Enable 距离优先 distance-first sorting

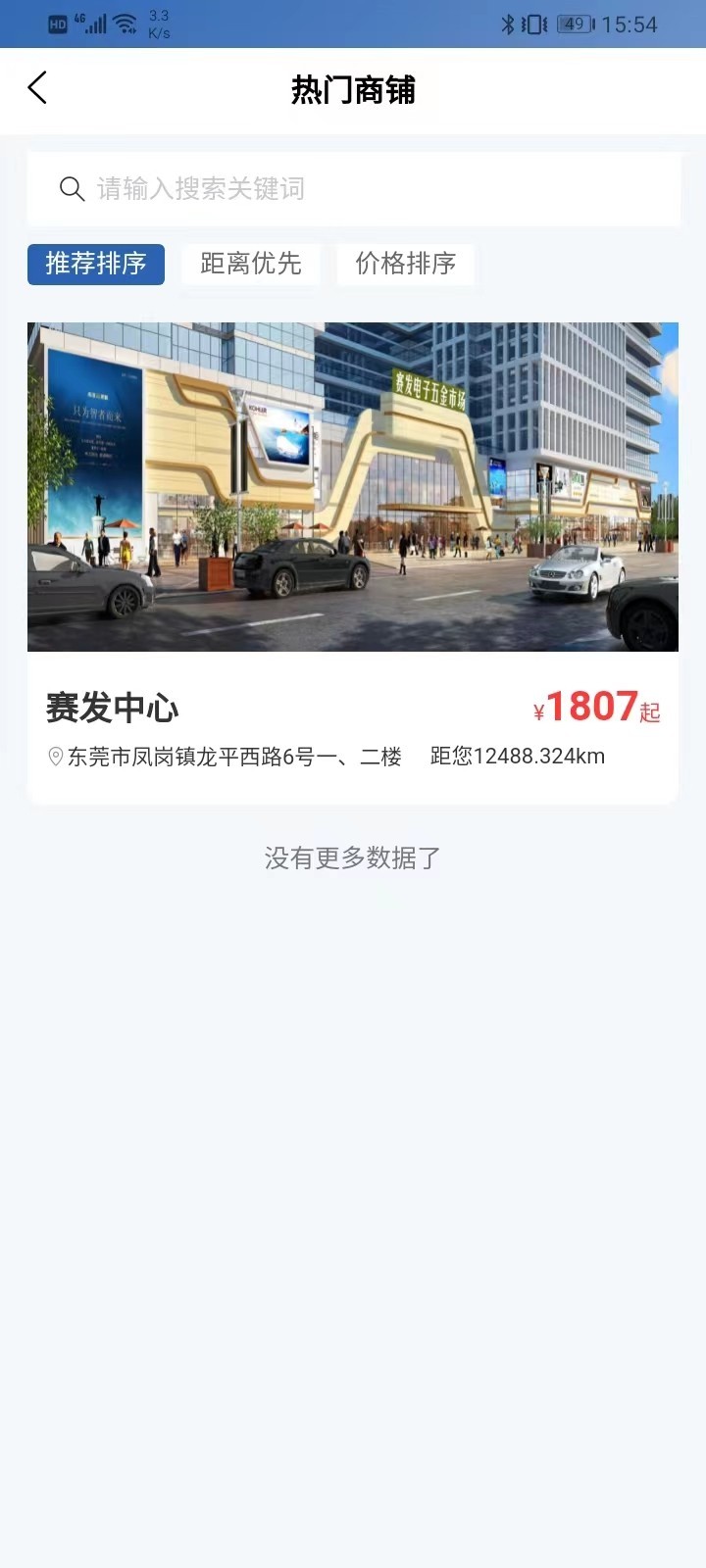coord(250,264)
